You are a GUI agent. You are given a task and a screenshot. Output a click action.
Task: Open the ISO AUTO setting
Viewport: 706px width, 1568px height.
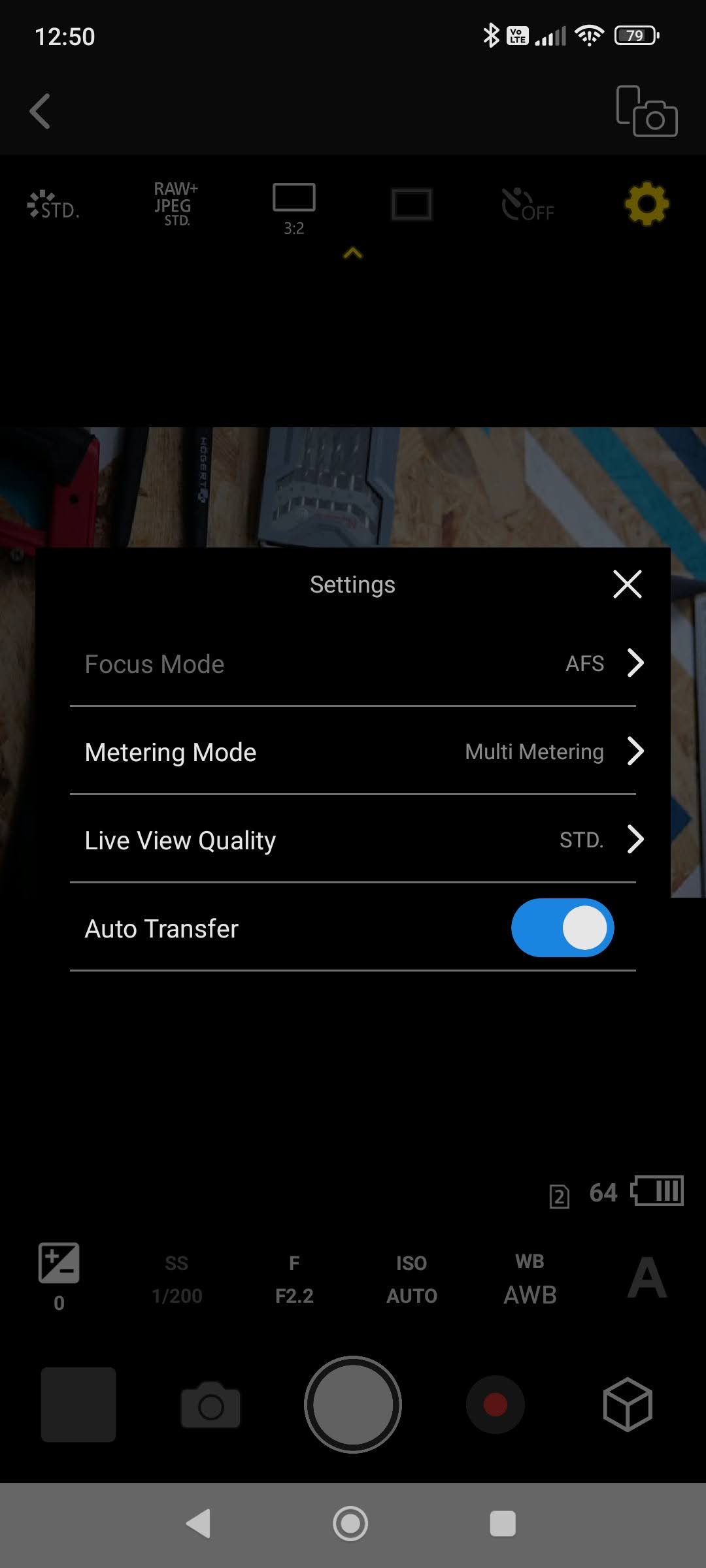coord(412,1279)
